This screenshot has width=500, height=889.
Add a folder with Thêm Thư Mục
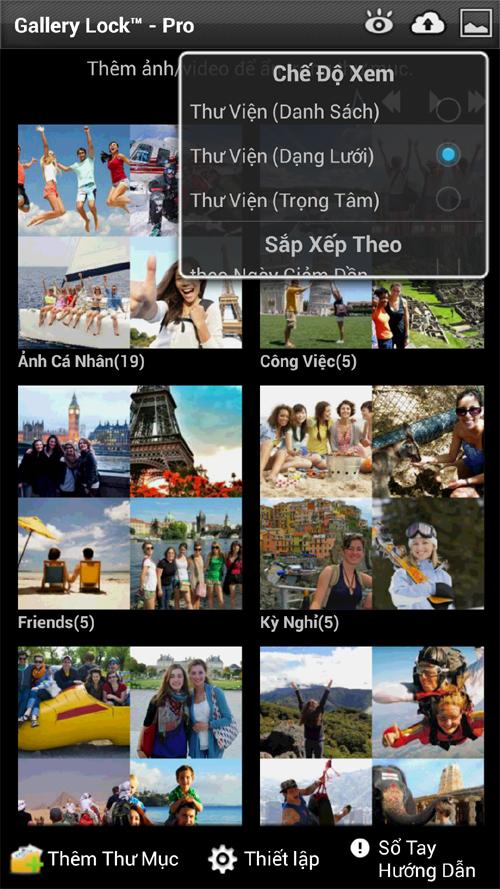tap(95, 859)
